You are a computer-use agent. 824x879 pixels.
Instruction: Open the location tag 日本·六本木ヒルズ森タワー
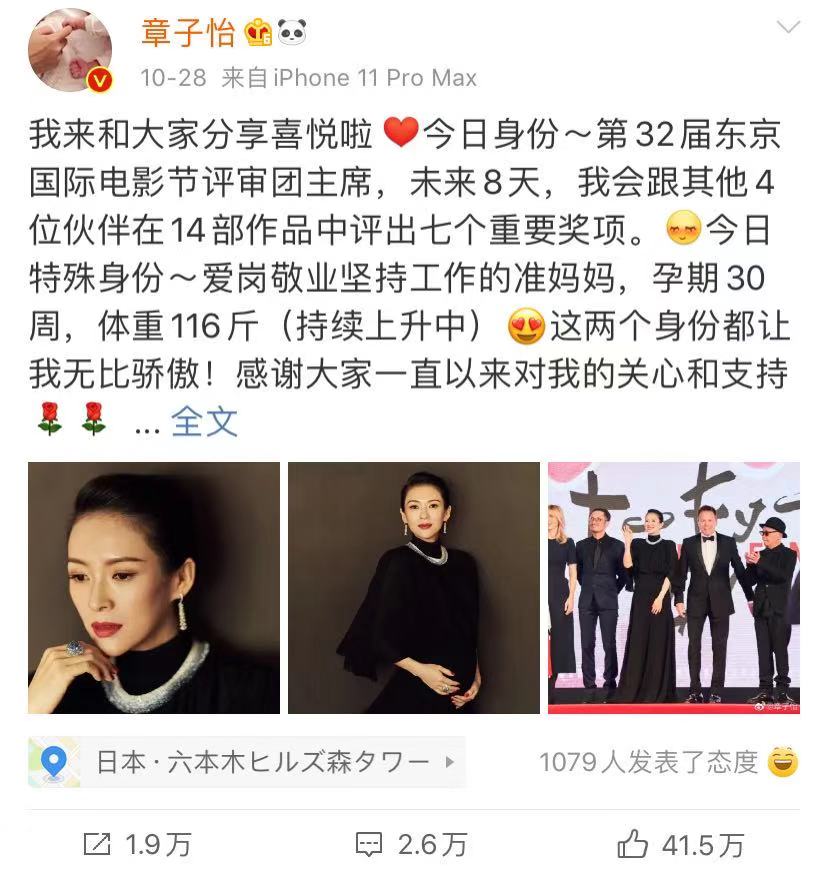(x=246, y=763)
